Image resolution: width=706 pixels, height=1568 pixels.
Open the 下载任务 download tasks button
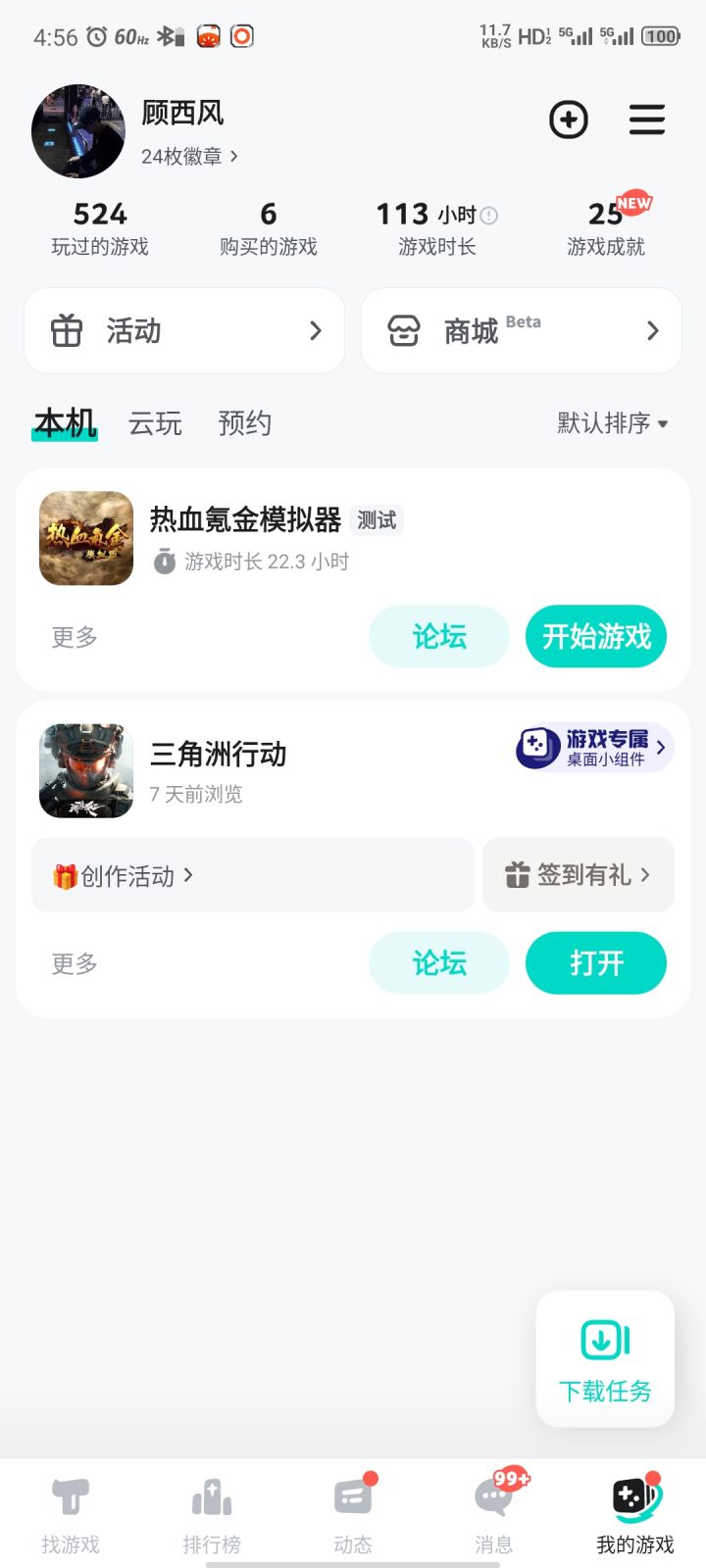tap(605, 1359)
